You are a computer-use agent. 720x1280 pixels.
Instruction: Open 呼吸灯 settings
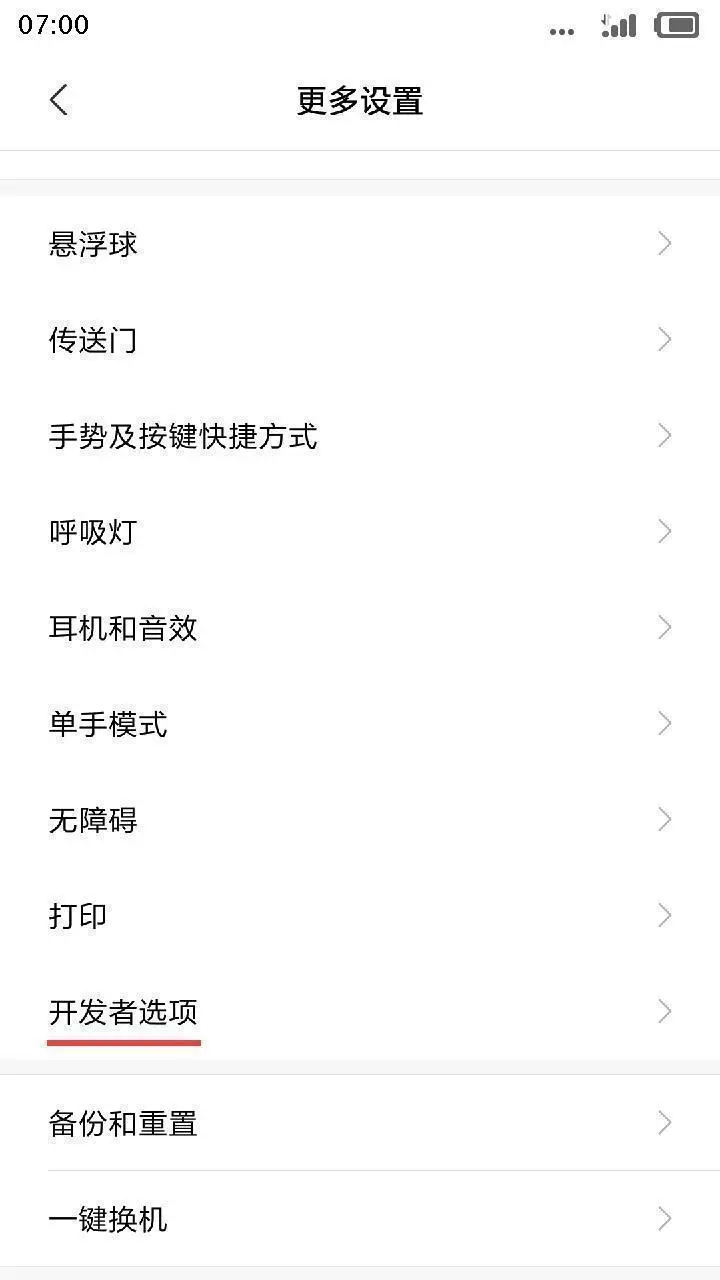pyautogui.click(x=360, y=532)
